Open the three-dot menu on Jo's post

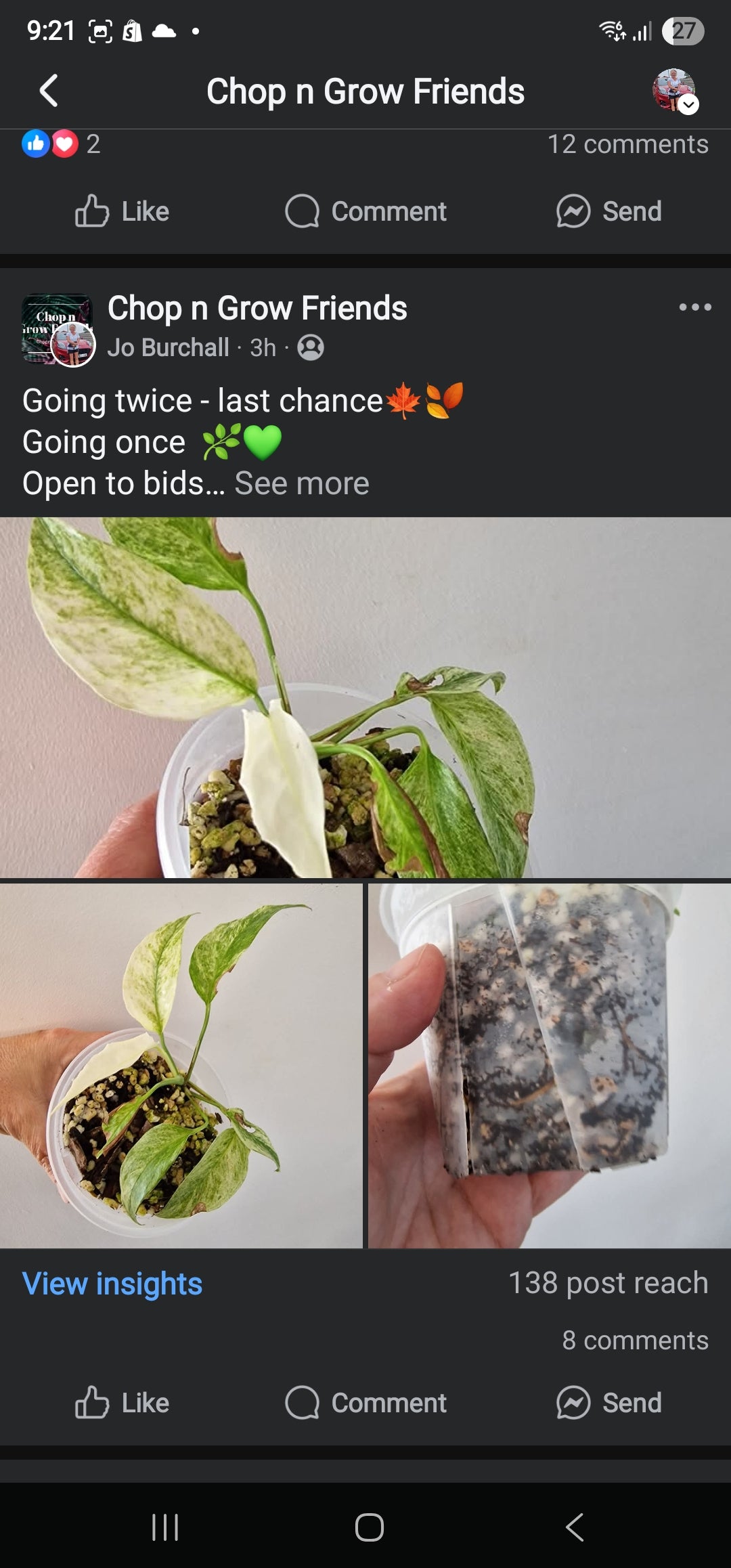[x=695, y=307]
